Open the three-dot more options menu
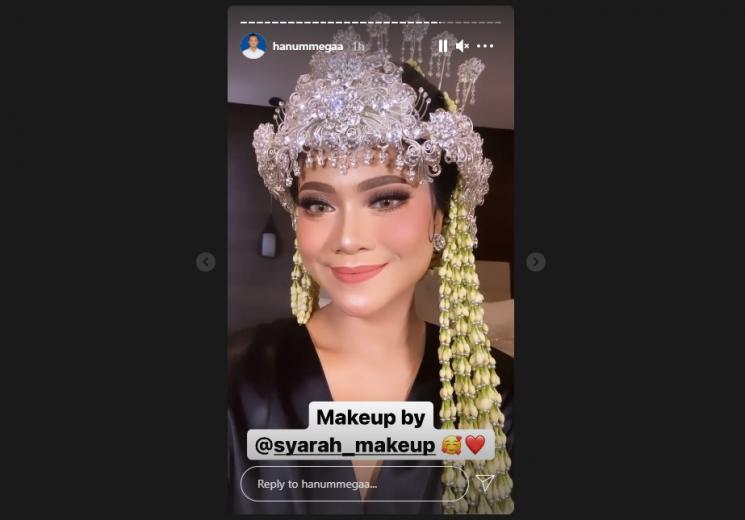Screen dimensions: 745x520 click(x=485, y=46)
